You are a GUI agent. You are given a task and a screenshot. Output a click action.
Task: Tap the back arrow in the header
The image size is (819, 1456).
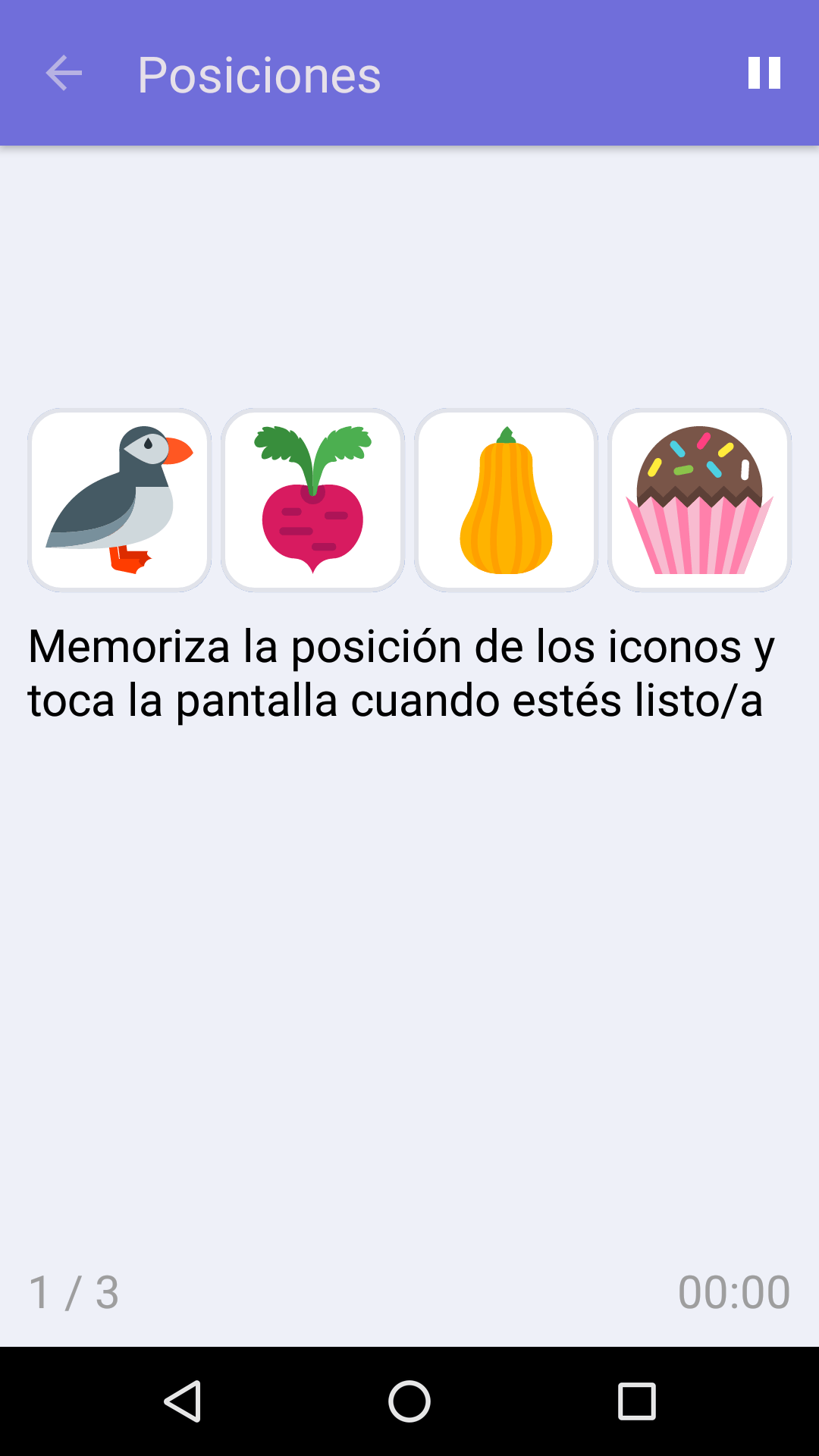[63, 73]
